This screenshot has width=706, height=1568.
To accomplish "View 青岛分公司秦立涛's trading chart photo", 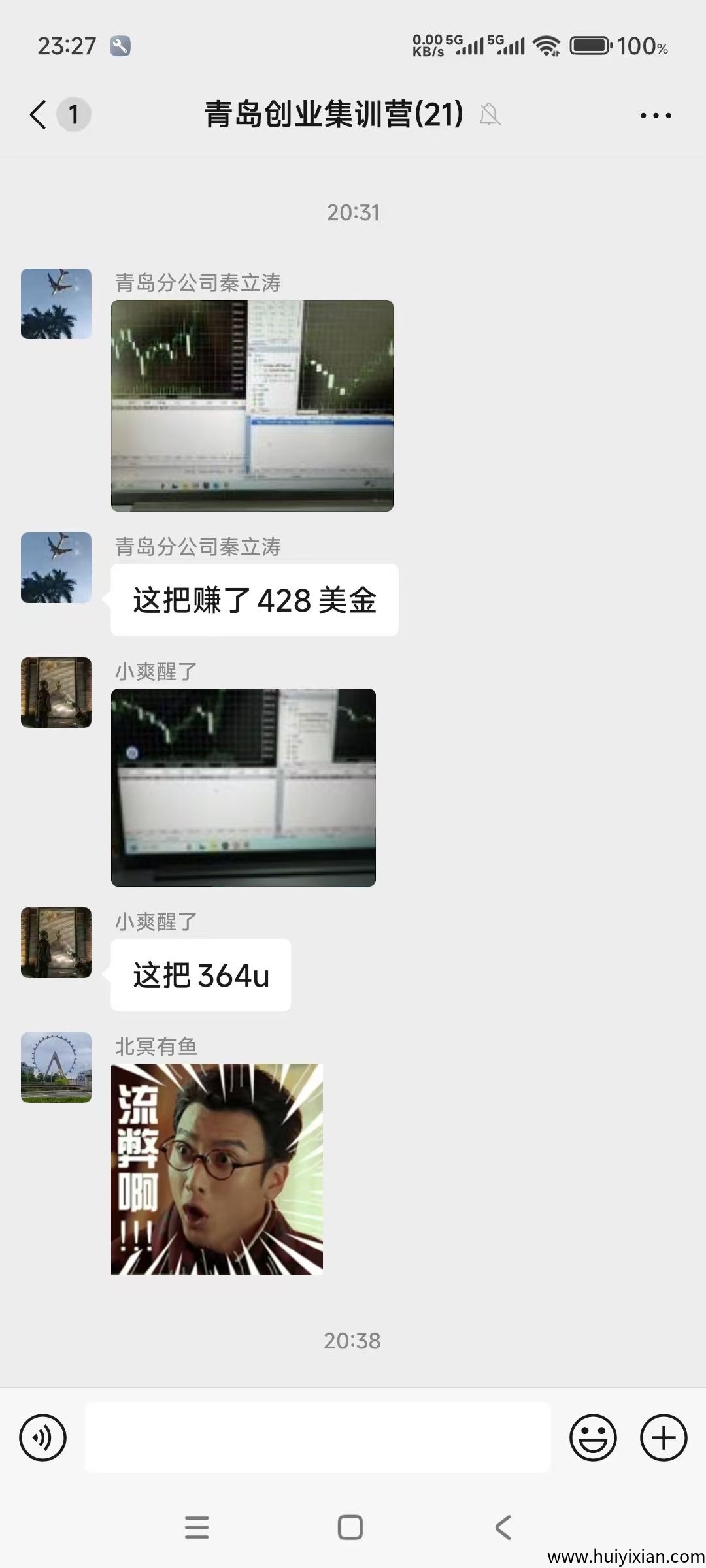I will 252,405.
